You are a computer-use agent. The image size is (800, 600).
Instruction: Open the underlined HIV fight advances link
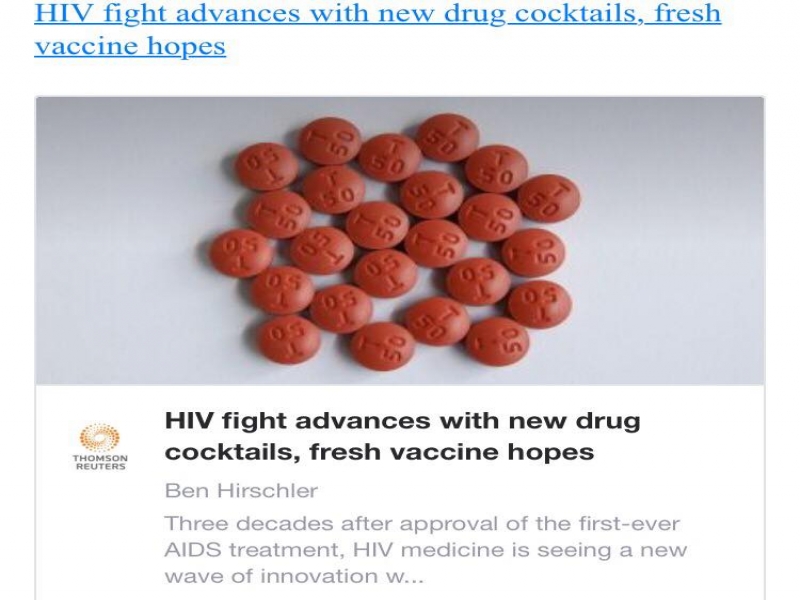(377, 16)
